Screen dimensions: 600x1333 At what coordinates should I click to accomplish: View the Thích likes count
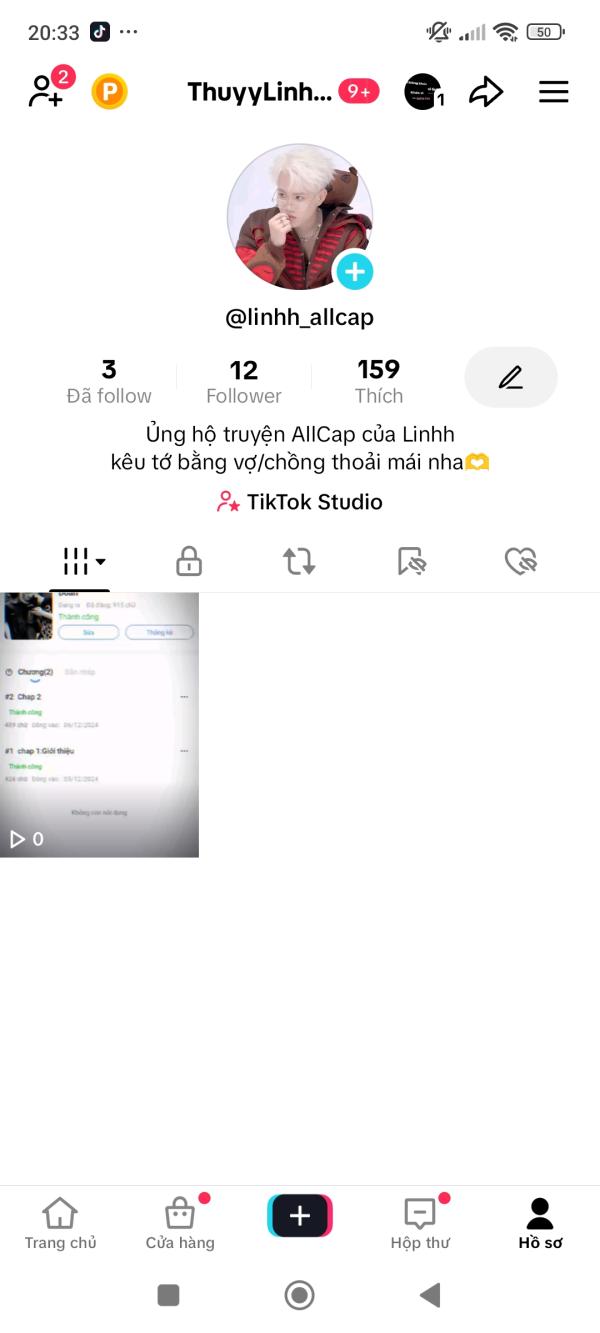coord(379,382)
